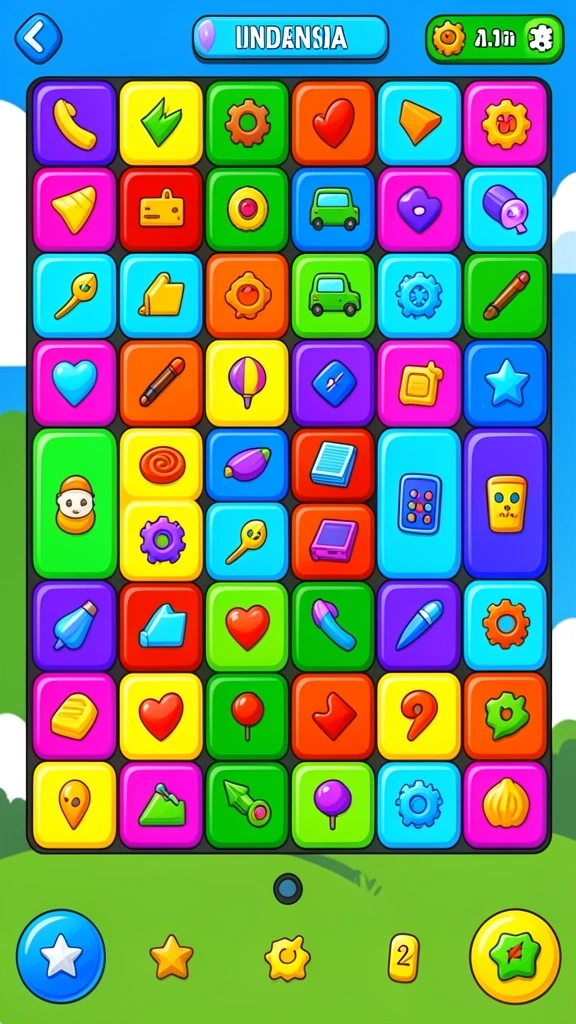Tap the blue tile with the star

point(505,383)
